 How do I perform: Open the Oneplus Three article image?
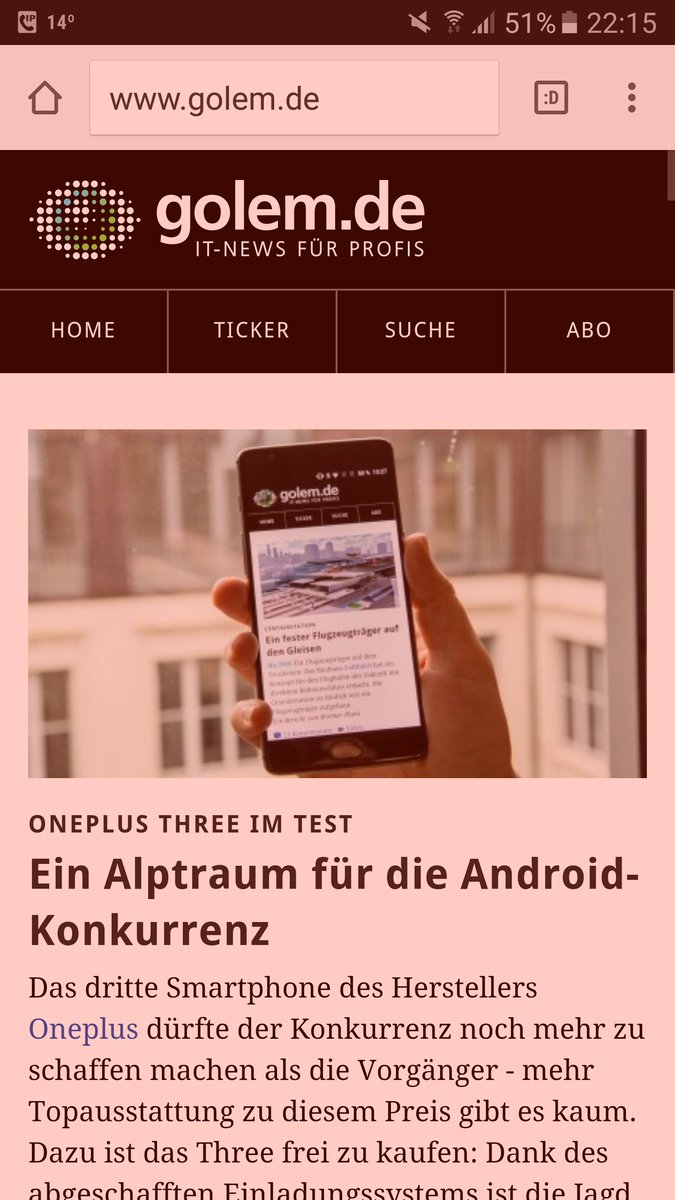(337, 603)
